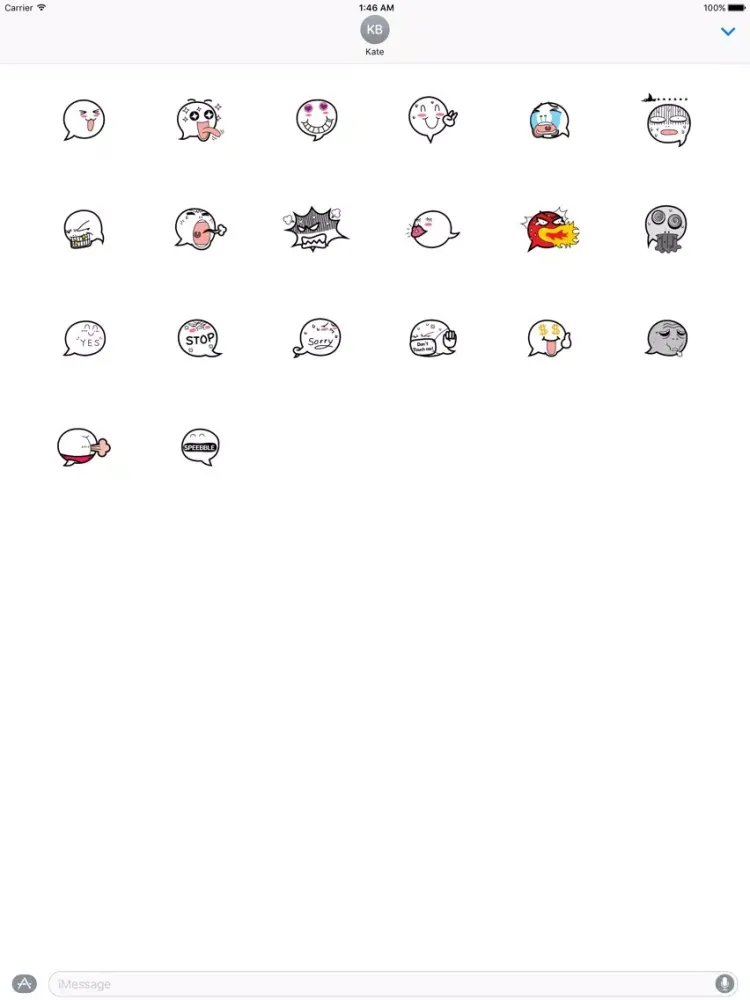Select the hollow-eyed zombie sticker

tap(665, 228)
